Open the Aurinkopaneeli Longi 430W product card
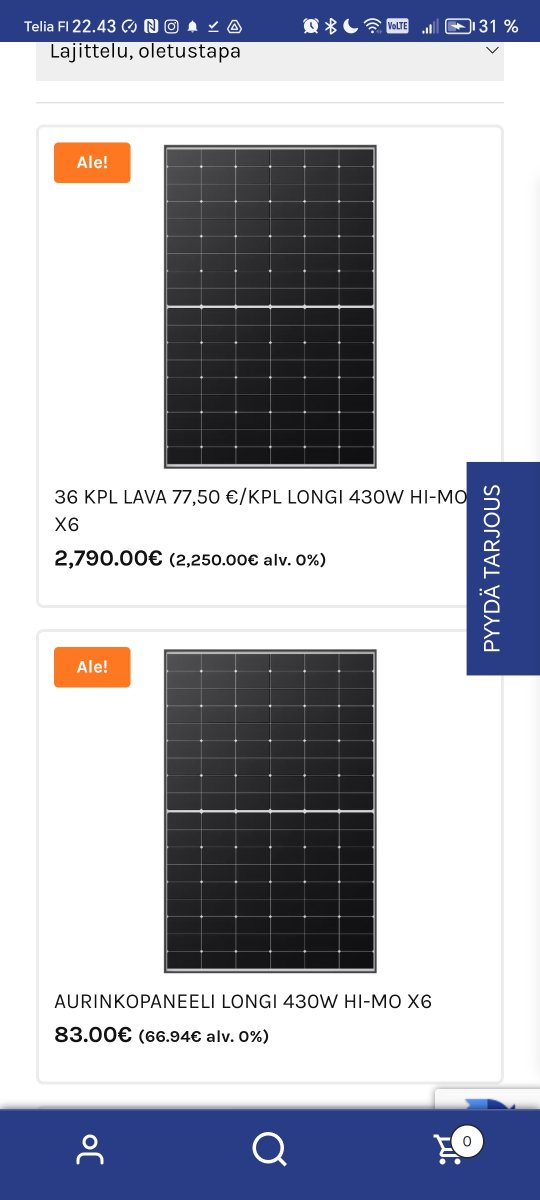The height and width of the screenshot is (1200, 540). click(270, 857)
